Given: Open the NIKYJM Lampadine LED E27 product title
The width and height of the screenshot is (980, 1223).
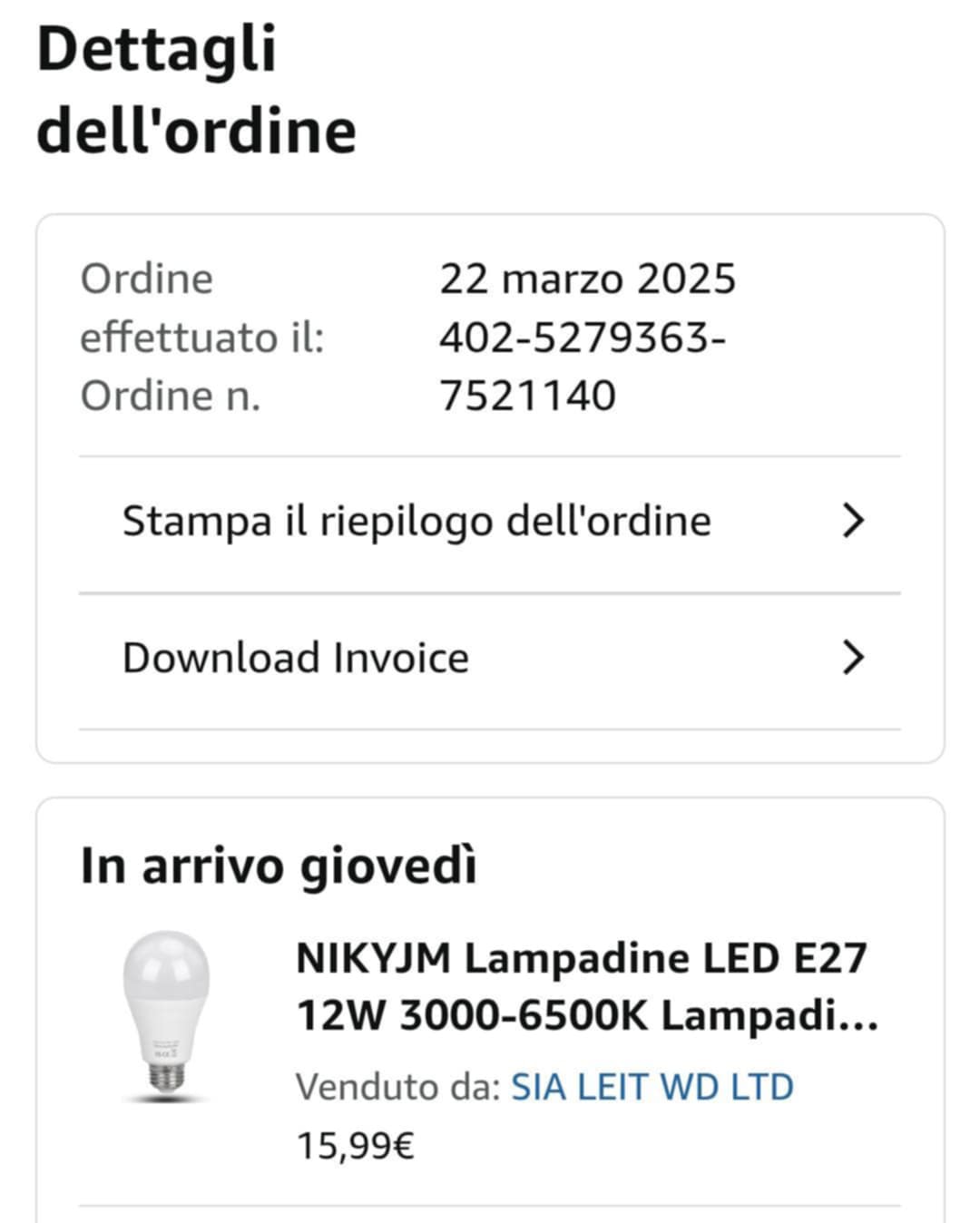Looking at the screenshot, I should pyautogui.click(x=586, y=986).
